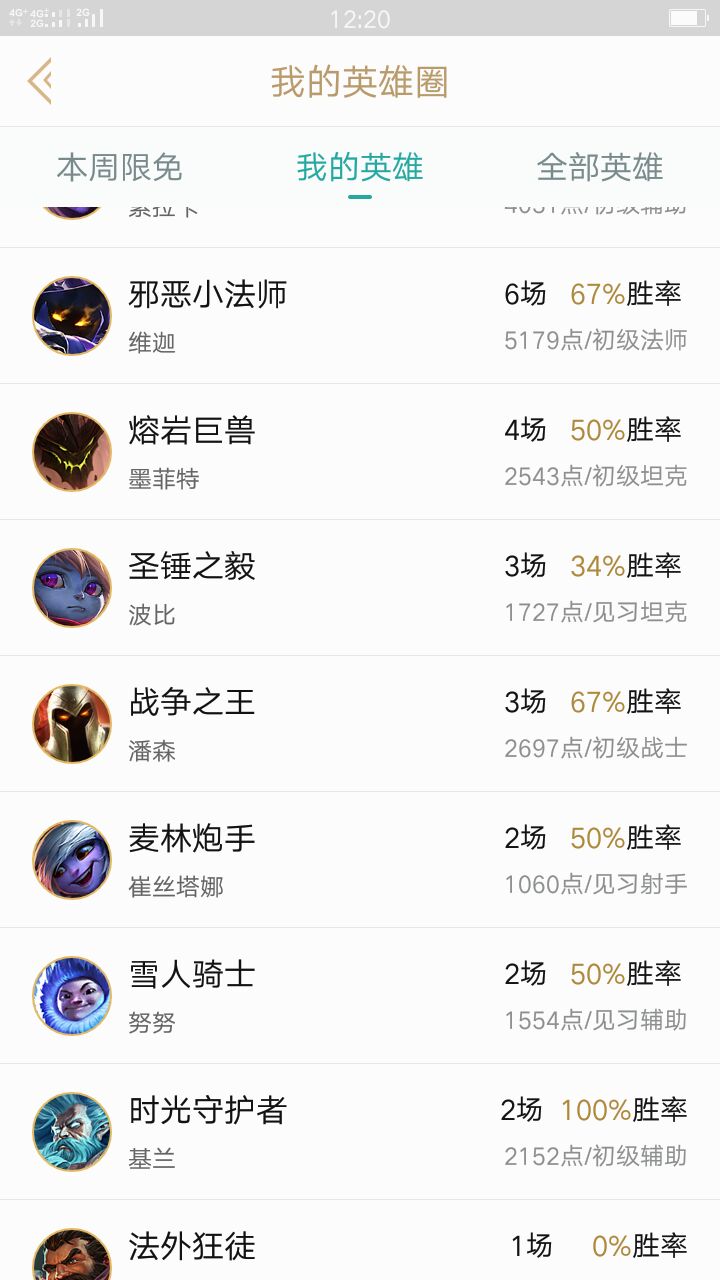Select the 雪人骑士 努努 row
720x1280 pixels.
[360, 996]
